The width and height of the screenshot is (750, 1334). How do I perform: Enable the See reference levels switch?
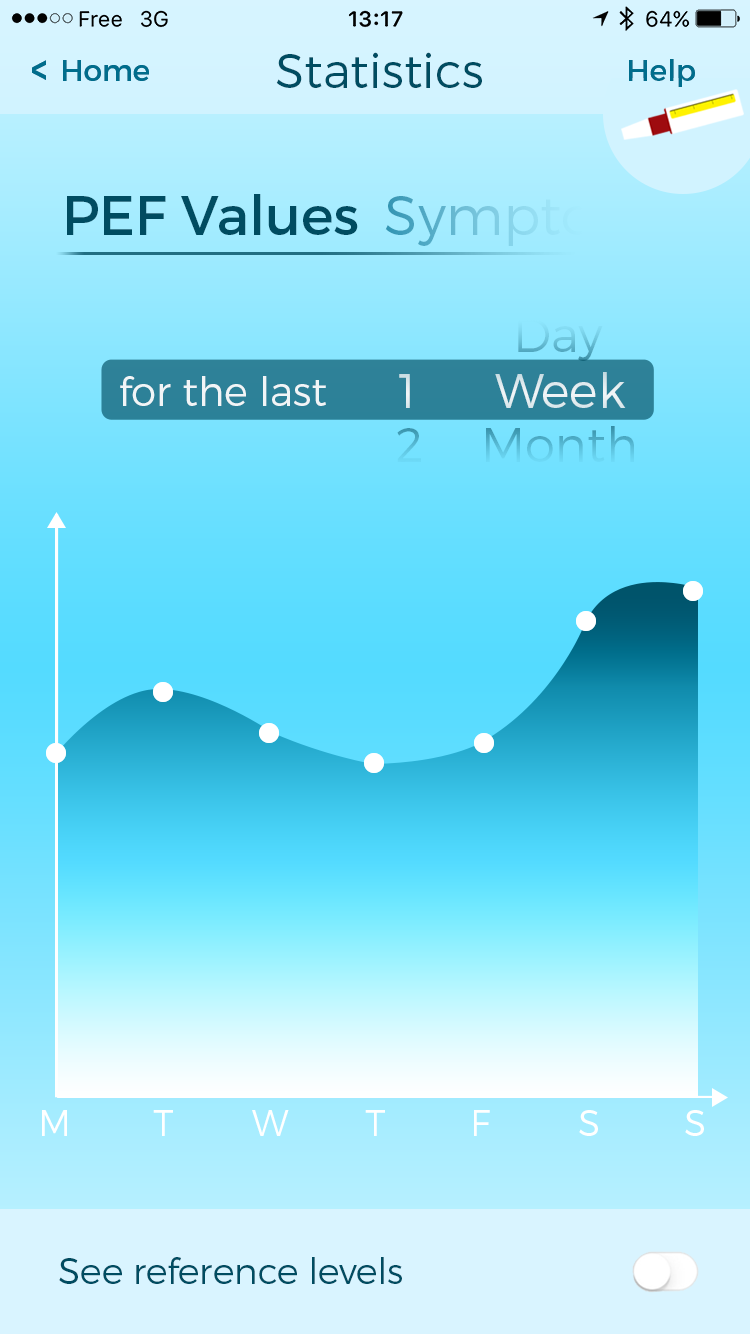pyautogui.click(x=665, y=1272)
